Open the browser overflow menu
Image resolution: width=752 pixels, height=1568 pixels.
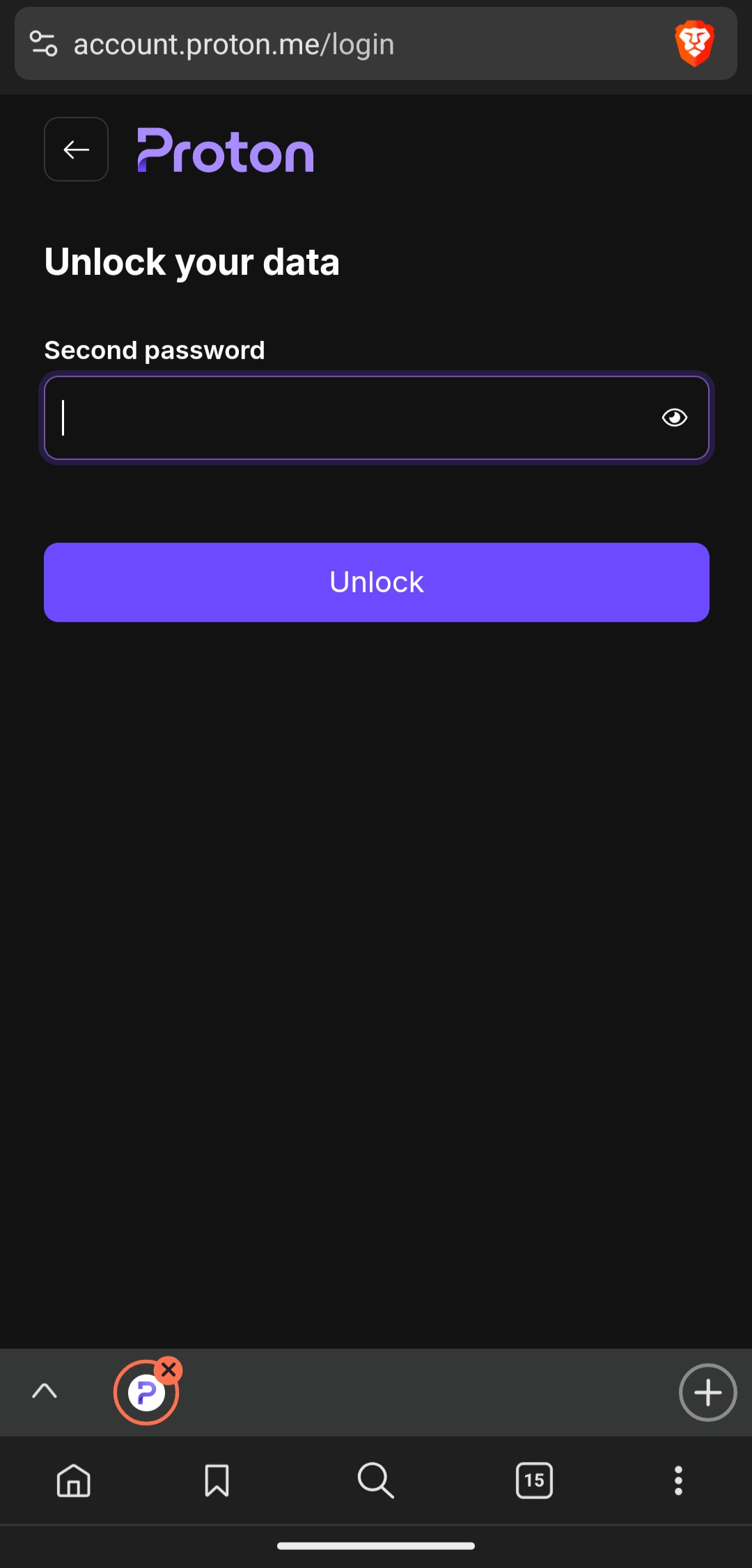pos(678,1480)
